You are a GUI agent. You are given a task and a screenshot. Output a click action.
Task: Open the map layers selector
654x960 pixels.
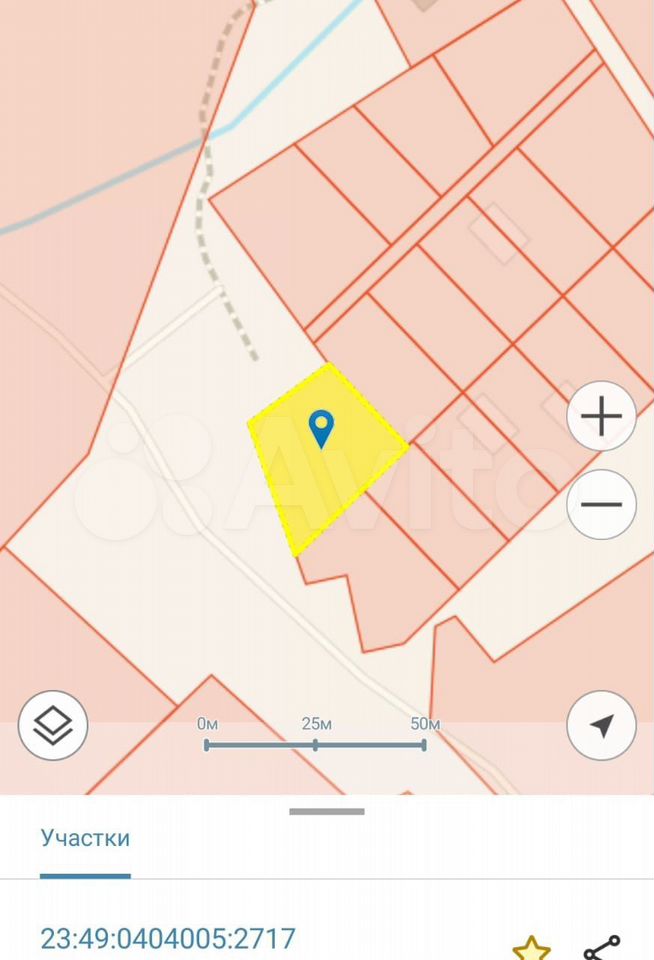(x=53, y=725)
